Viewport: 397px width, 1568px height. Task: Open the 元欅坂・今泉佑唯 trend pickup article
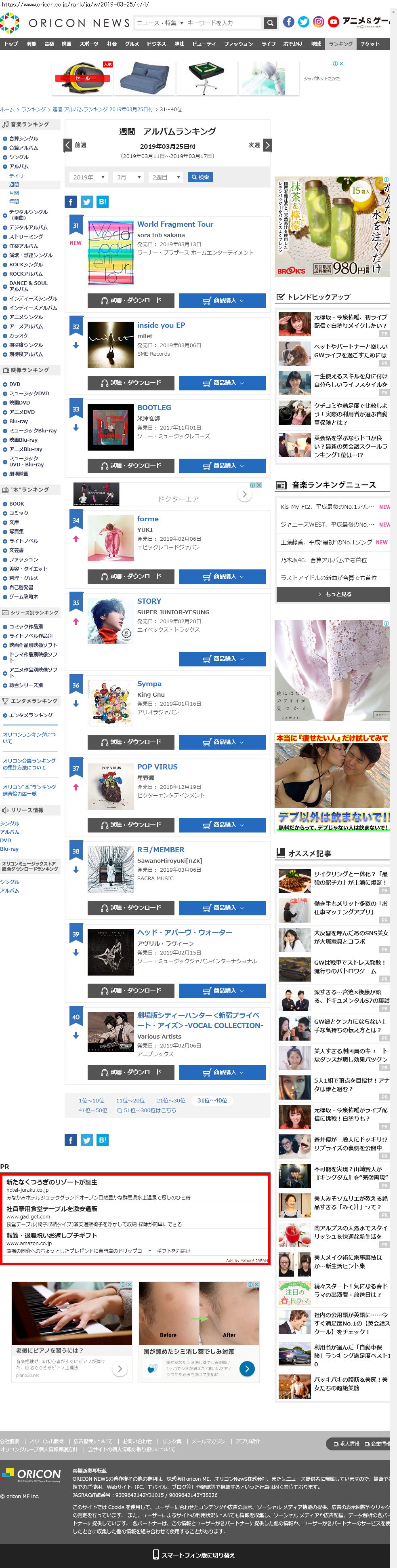pos(350,321)
